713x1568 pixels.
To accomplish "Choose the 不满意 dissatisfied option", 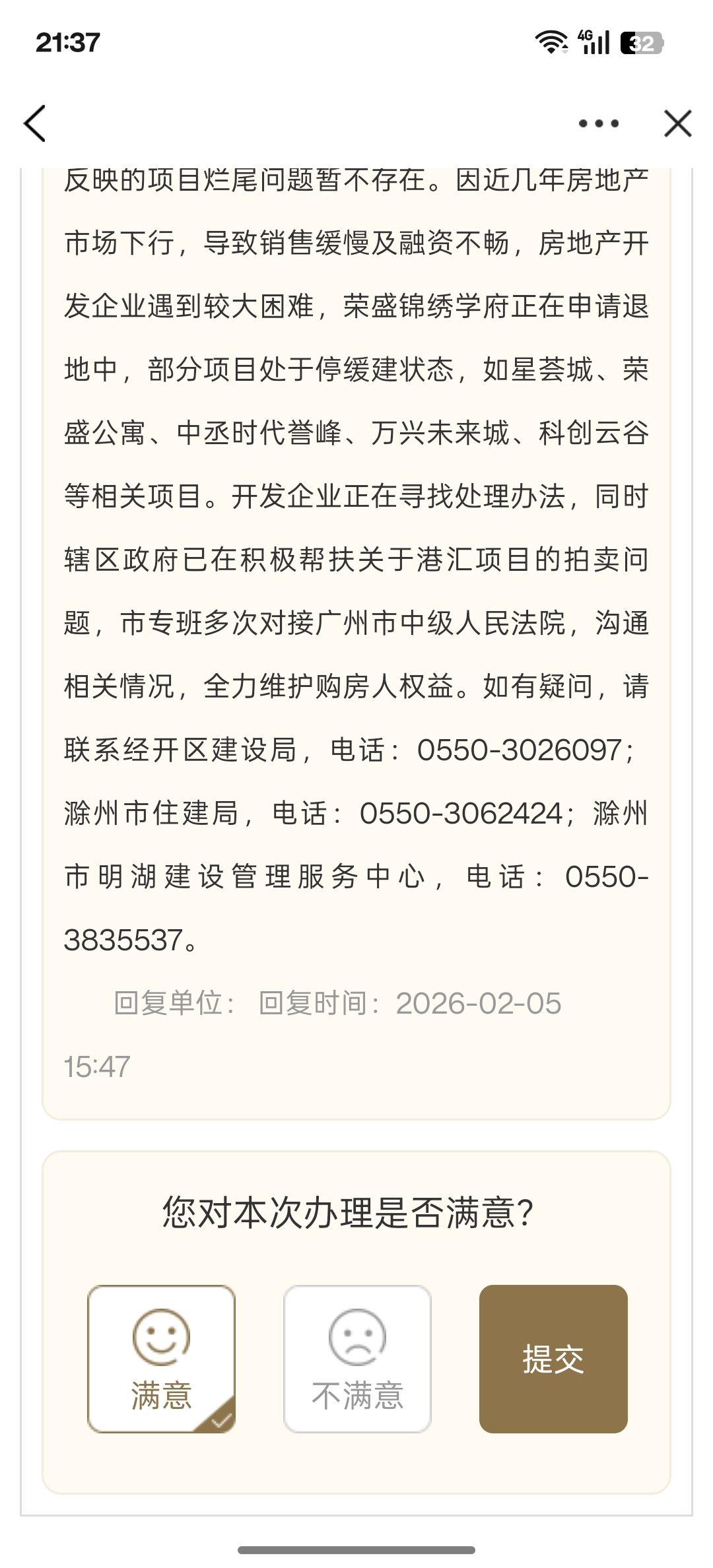I will coord(357,1359).
